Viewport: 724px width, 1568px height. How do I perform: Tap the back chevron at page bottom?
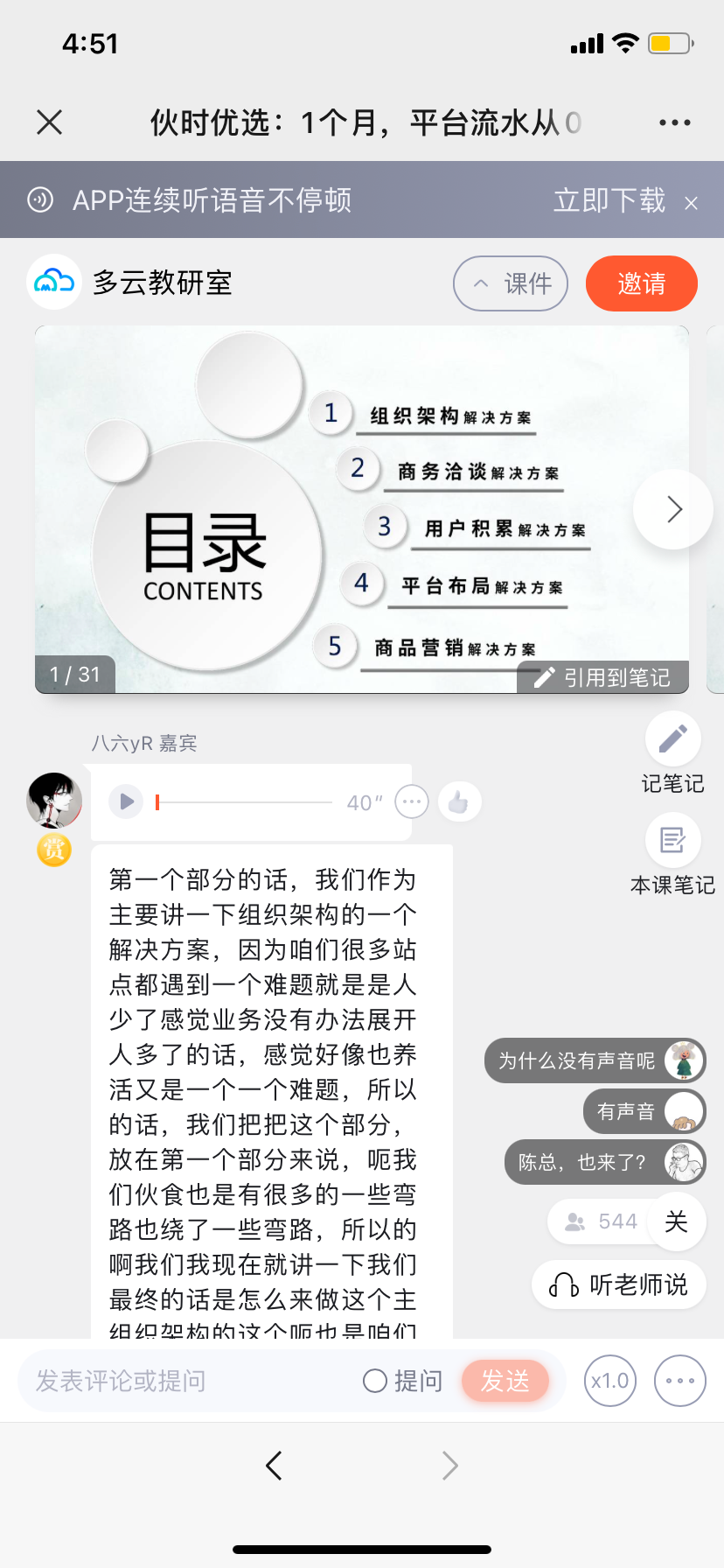coord(274,1465)
